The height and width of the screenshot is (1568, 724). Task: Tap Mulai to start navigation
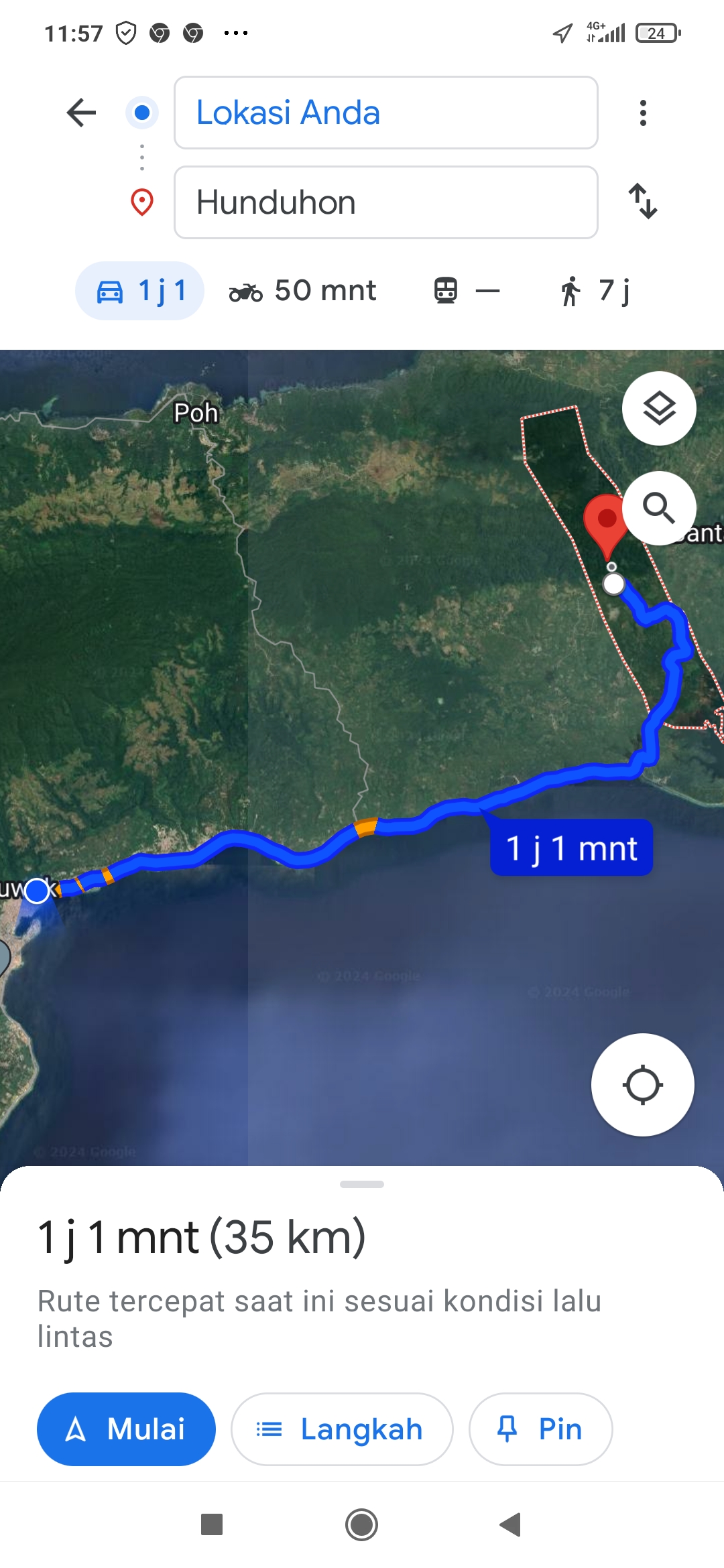[x=126, y=1429]
